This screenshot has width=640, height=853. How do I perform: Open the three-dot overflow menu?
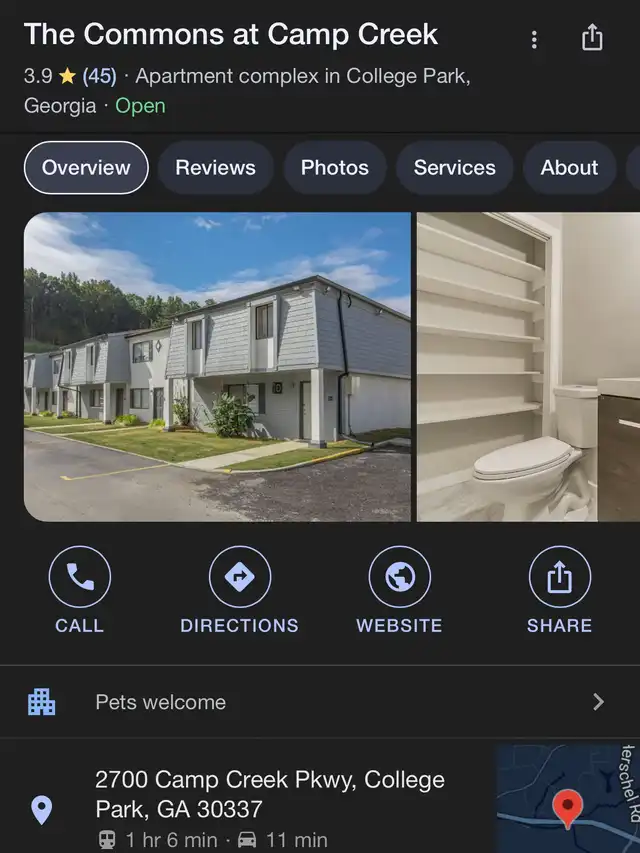pyautogui.click(x=534, y=39)
